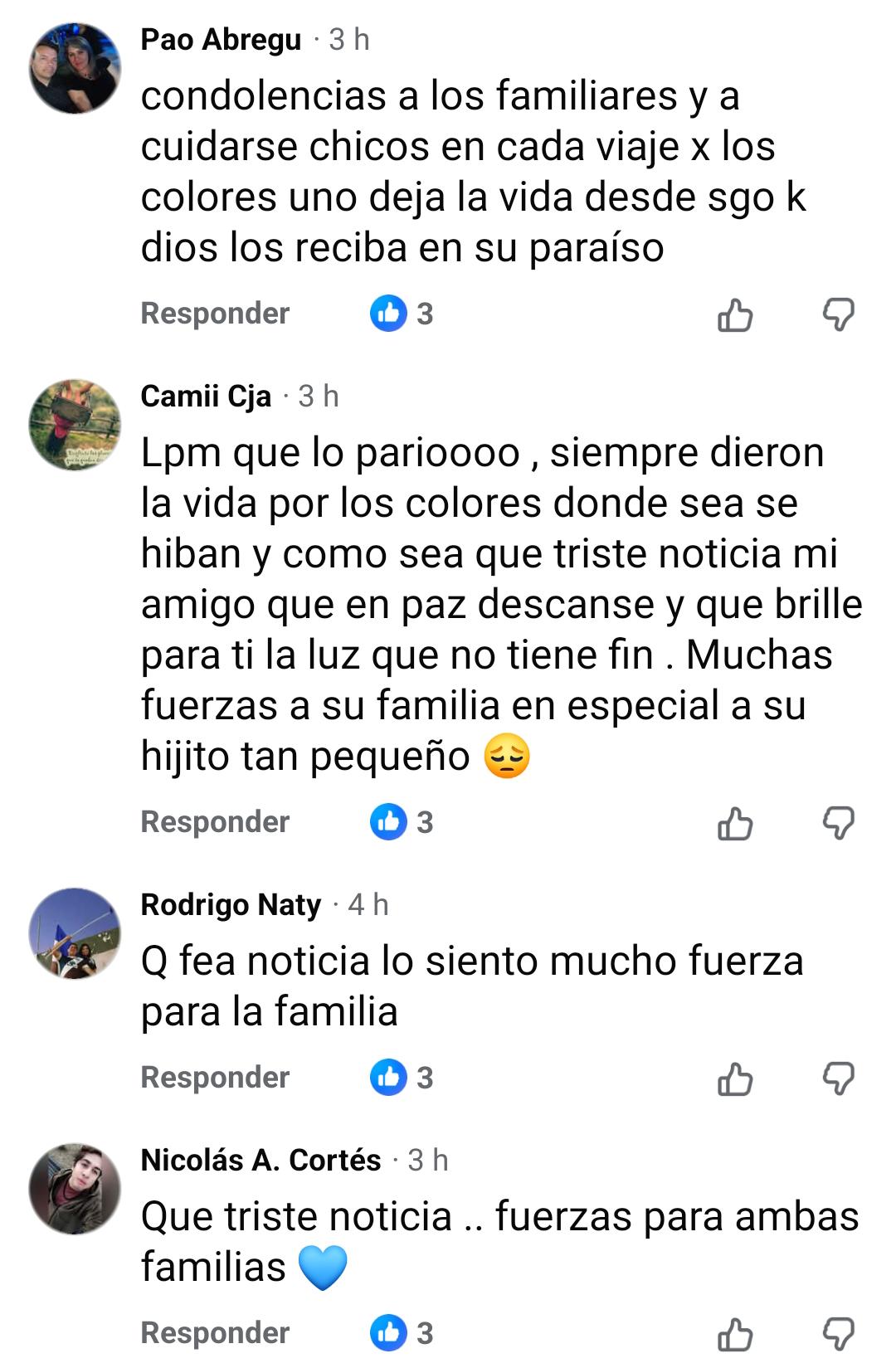This screenshot has width=896, height=1368.
Task: Reply to Nicolás A. Cortés's comment
Action: click(215, 1333)
